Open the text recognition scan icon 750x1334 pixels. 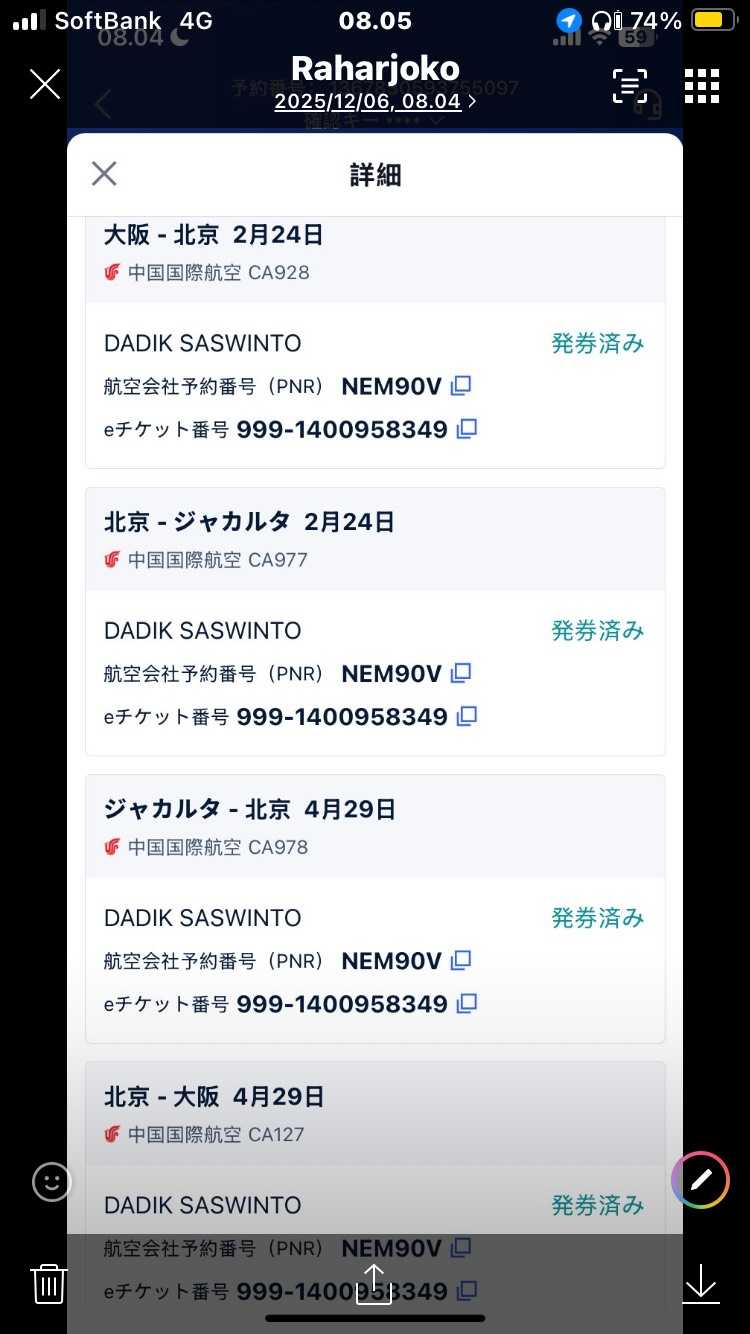(630, 87)
